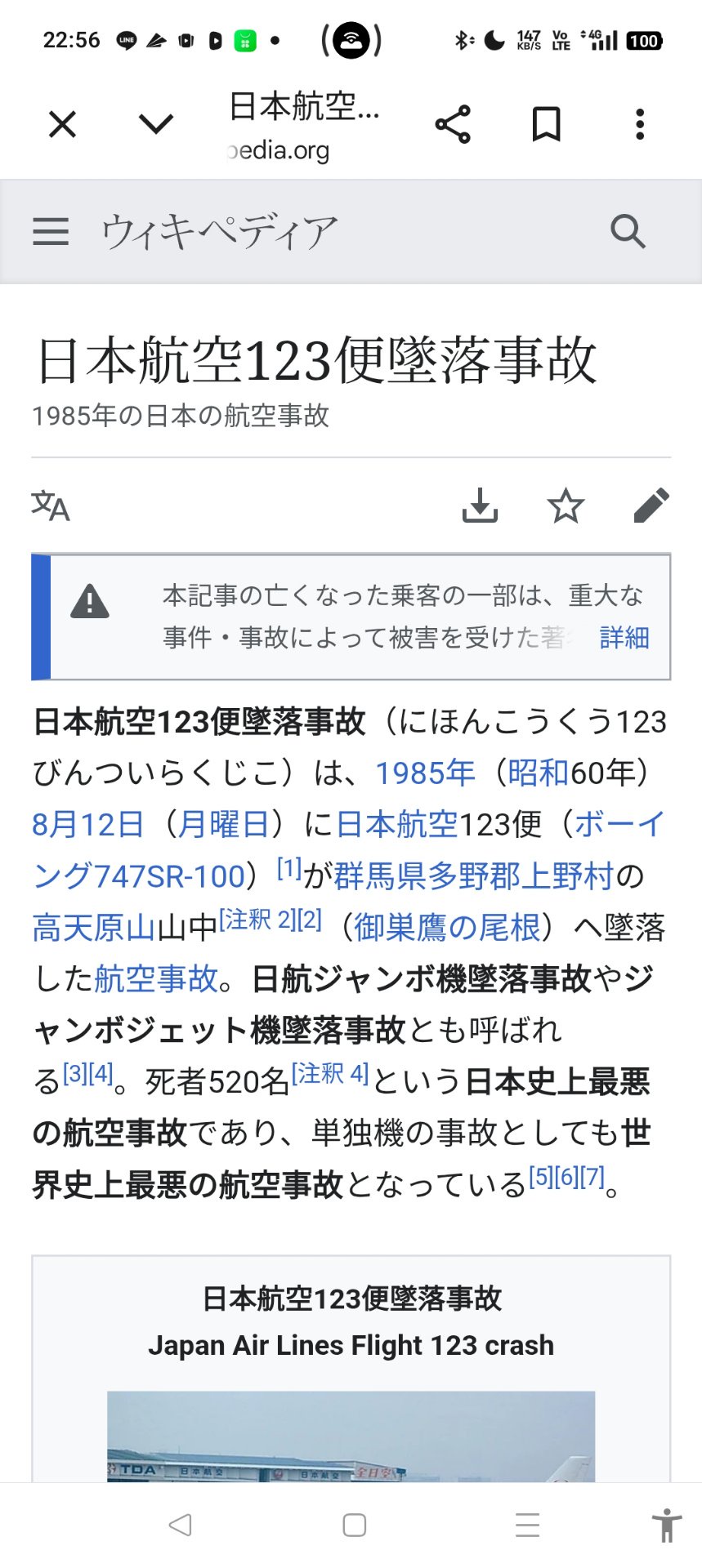This screenshot has width=702, height=1568.
Task: Minimize the tab with the down chevron
Action: (x=155, y=124)
